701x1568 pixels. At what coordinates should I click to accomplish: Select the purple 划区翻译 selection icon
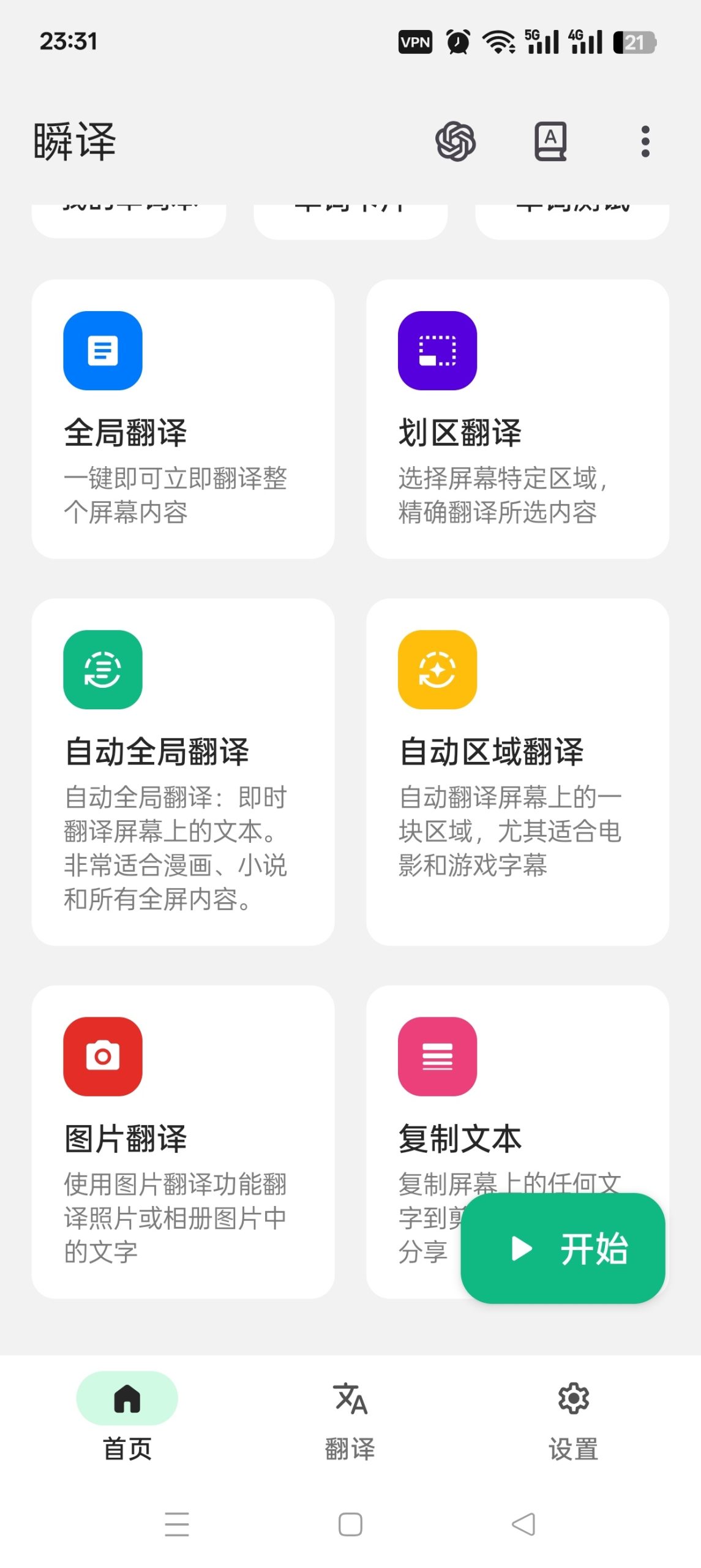(437, 351)
